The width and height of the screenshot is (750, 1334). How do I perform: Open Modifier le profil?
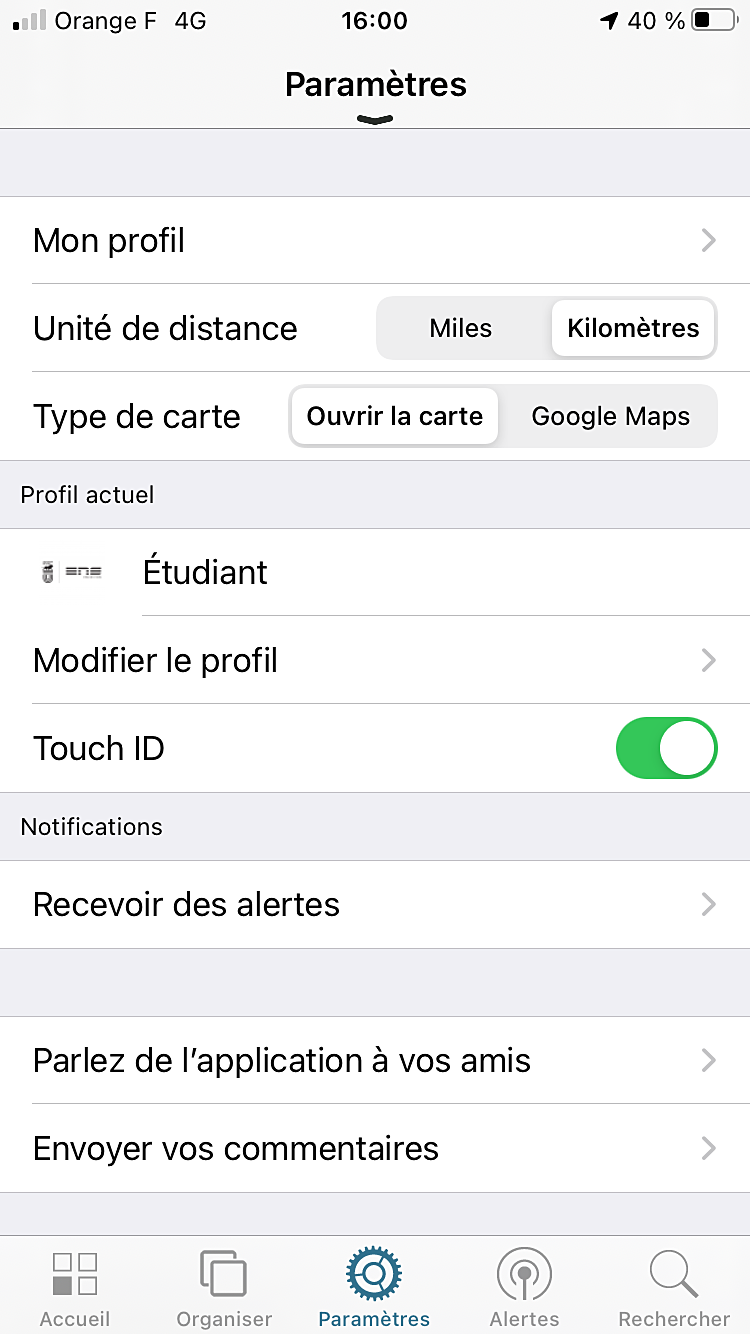(375, 660)
